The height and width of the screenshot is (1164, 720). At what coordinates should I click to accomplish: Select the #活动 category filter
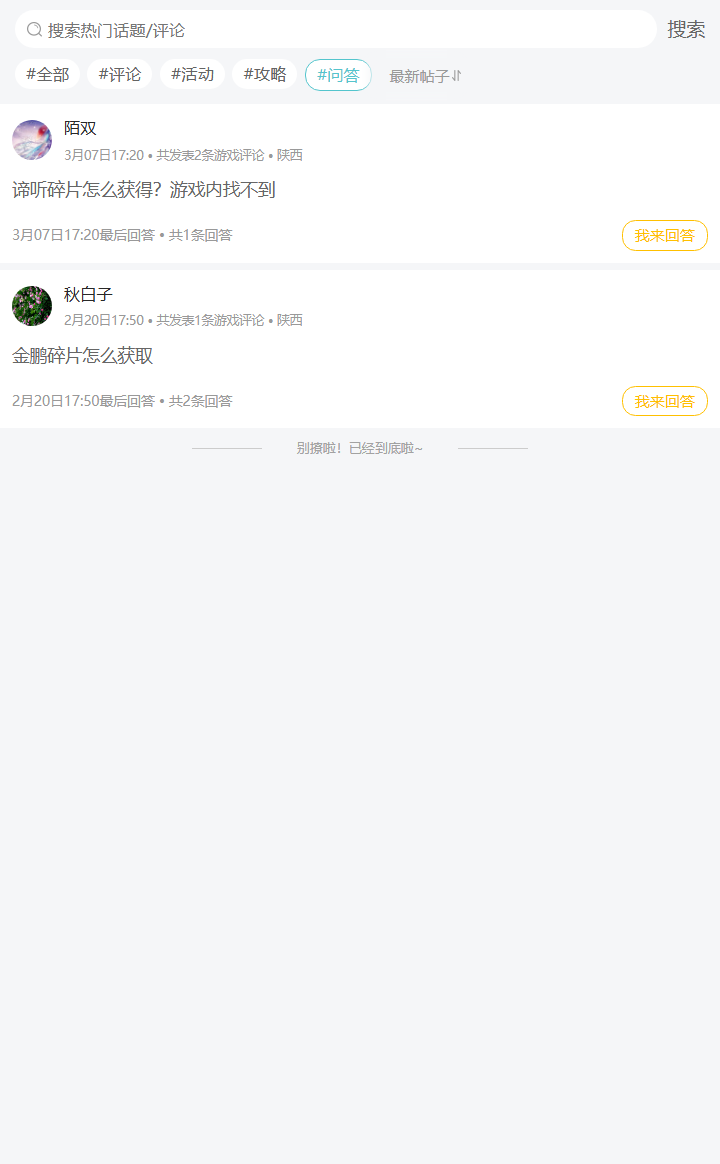pyautogui.click(x=192, y=74)
